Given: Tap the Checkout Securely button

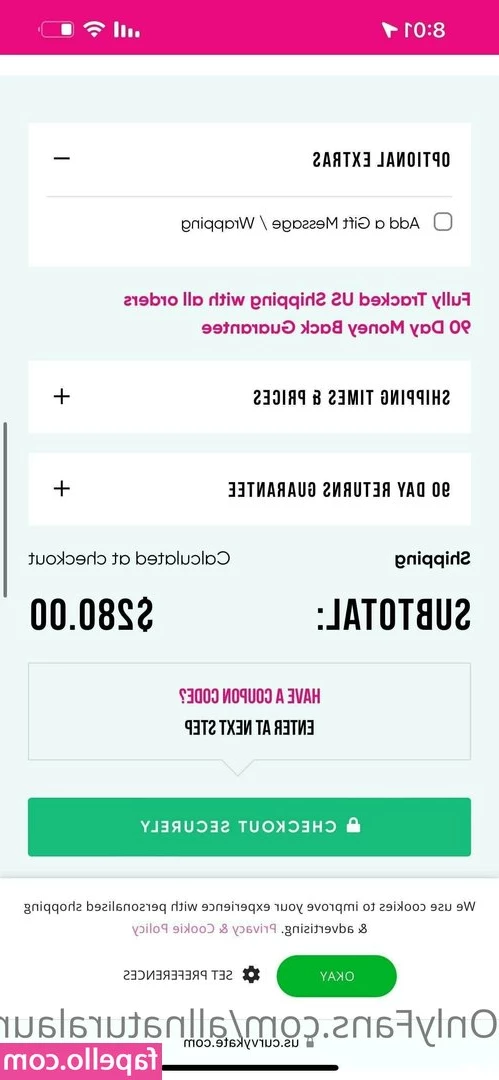Looking at the screenshot, I should 250,827.
